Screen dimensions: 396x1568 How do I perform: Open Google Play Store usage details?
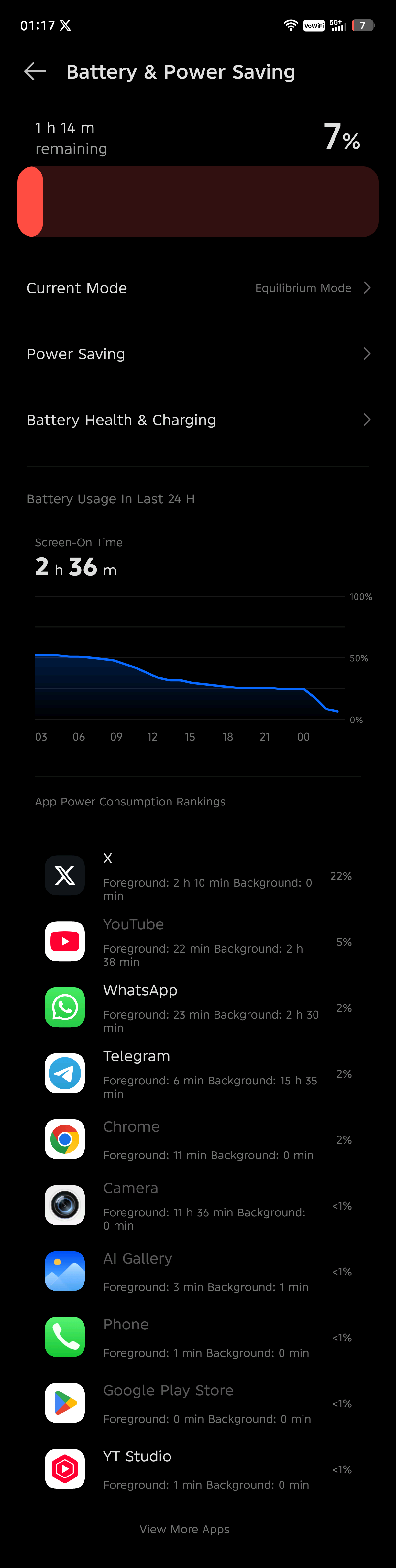click(x=198, y=1403)
